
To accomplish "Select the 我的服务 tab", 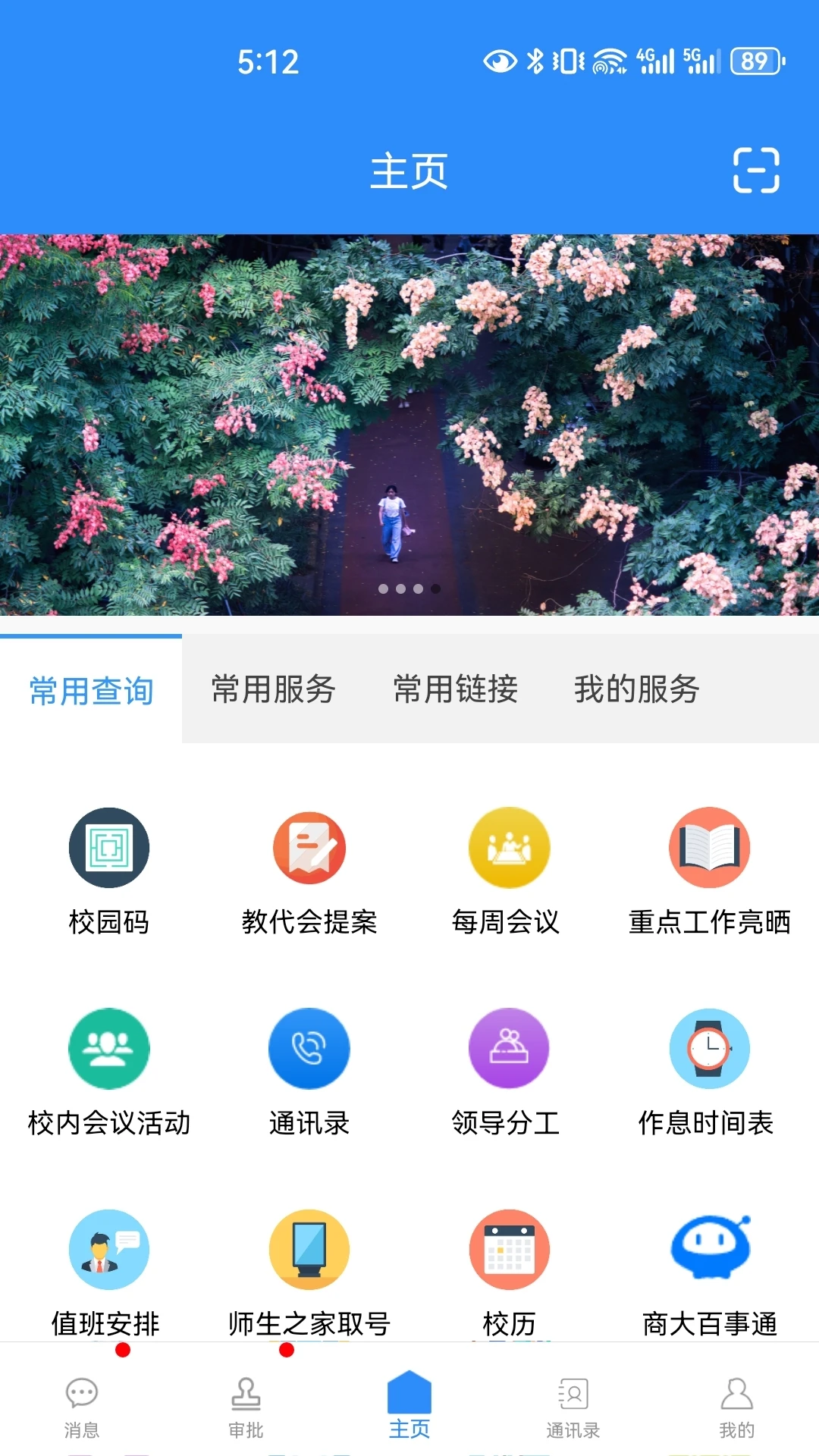I will [x=636, y=689].
